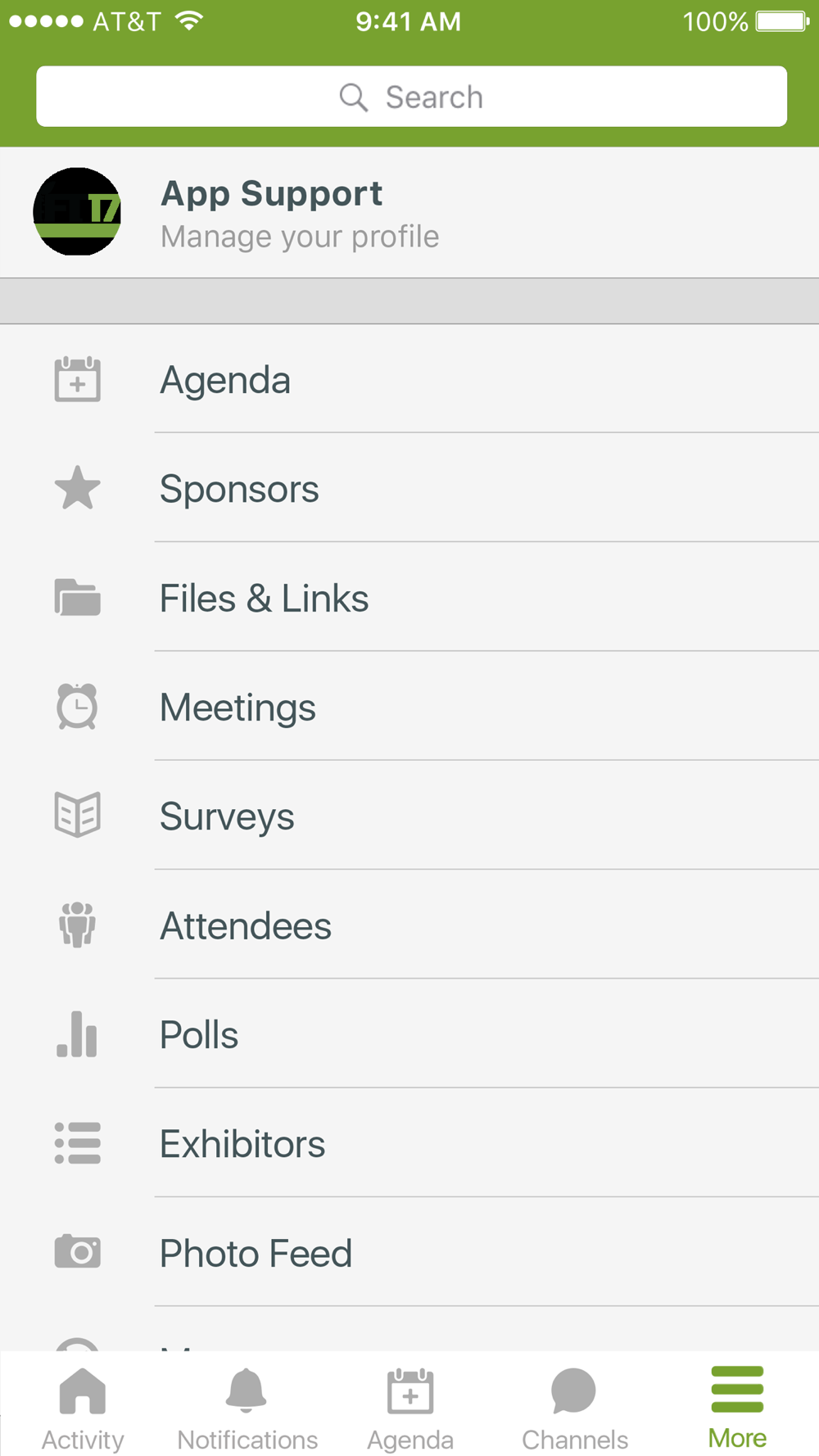Open the Surveys section

[x=409, y=816]
